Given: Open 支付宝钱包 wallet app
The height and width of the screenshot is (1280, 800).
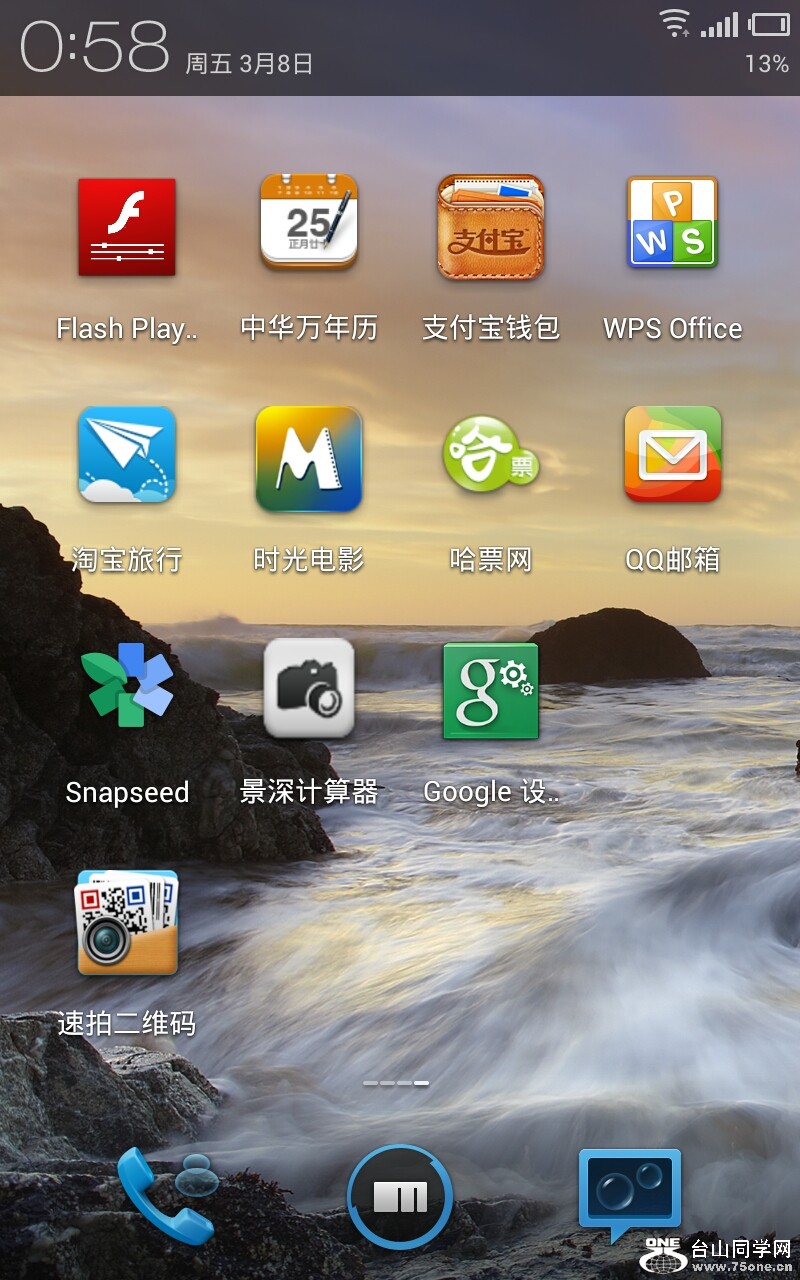Looking at the screenshot, I should (x=490, y=227).
